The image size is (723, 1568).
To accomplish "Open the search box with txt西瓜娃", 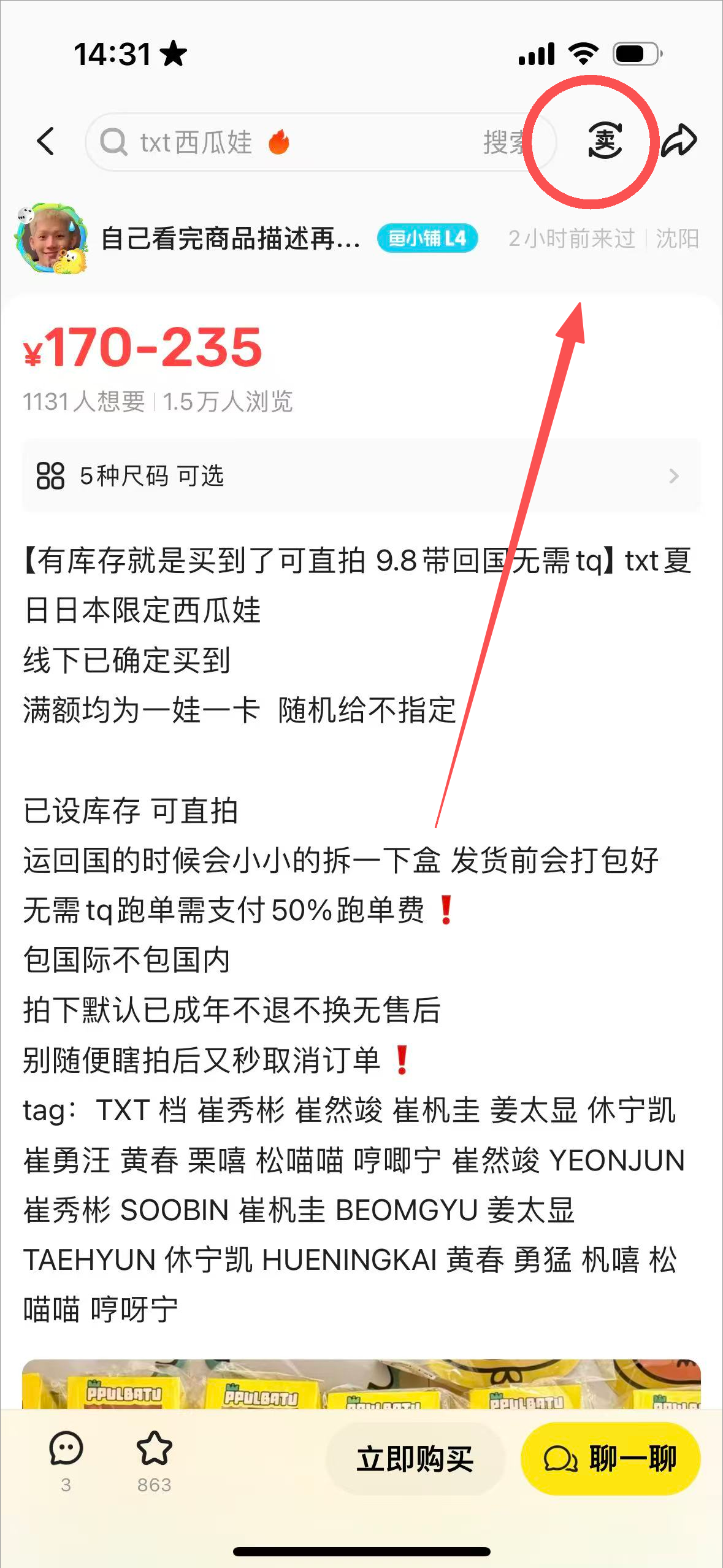I will tap(276, 142).
